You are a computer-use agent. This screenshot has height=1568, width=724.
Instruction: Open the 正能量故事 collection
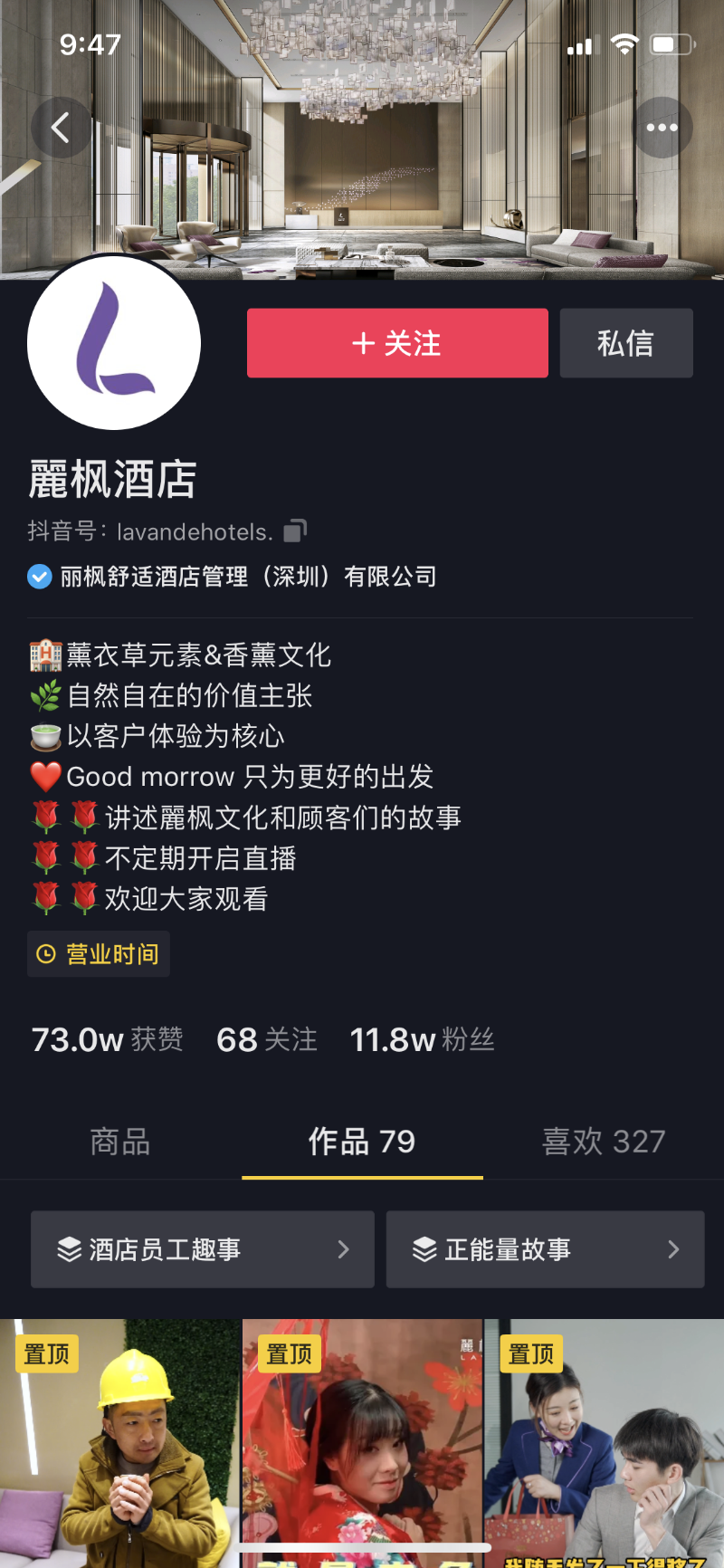coord(545,1249)
